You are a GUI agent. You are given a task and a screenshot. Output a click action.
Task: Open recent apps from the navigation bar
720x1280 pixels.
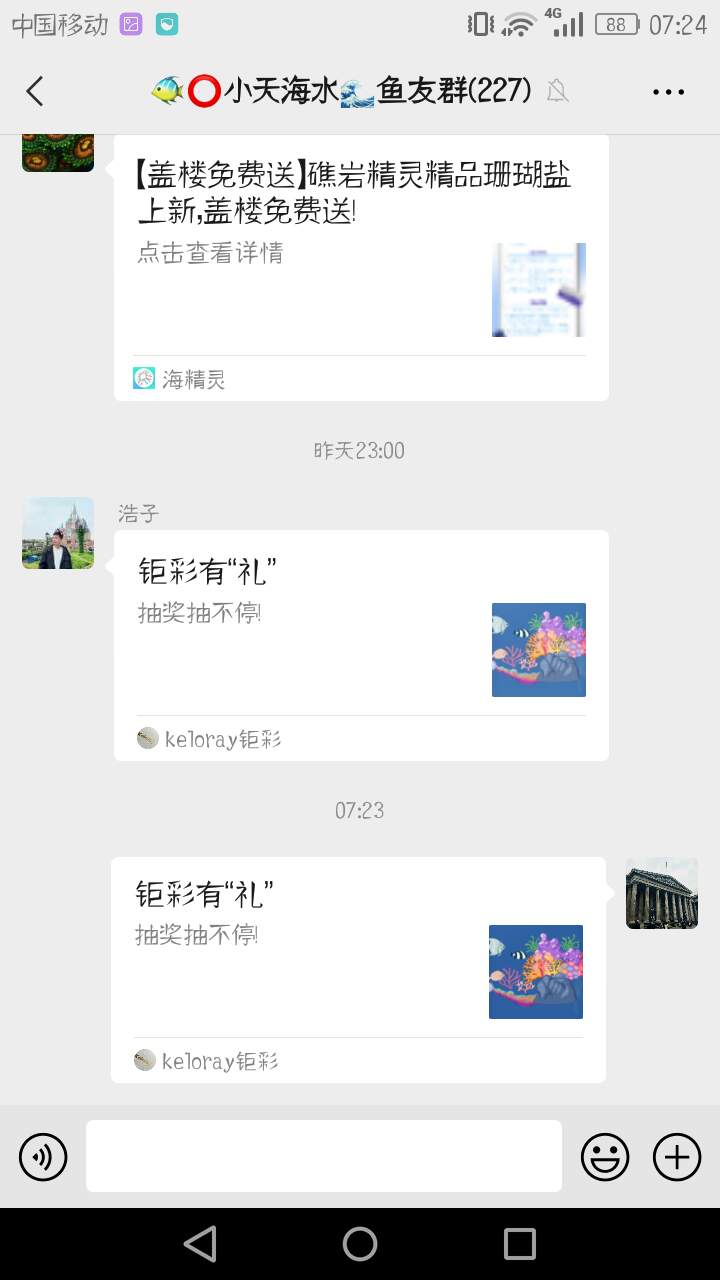click(520, 1244)
